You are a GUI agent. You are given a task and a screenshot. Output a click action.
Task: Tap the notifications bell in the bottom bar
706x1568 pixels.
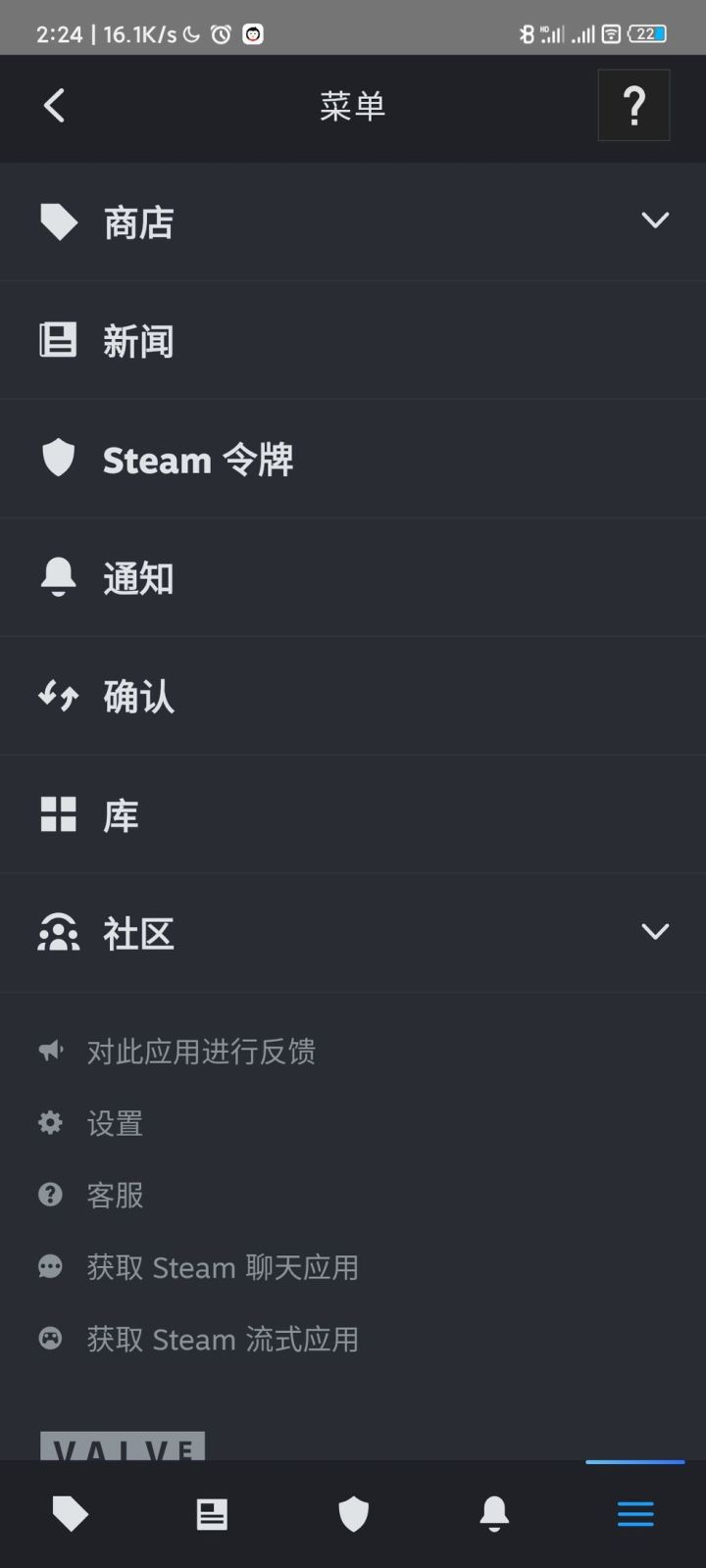click(493, 1513)
